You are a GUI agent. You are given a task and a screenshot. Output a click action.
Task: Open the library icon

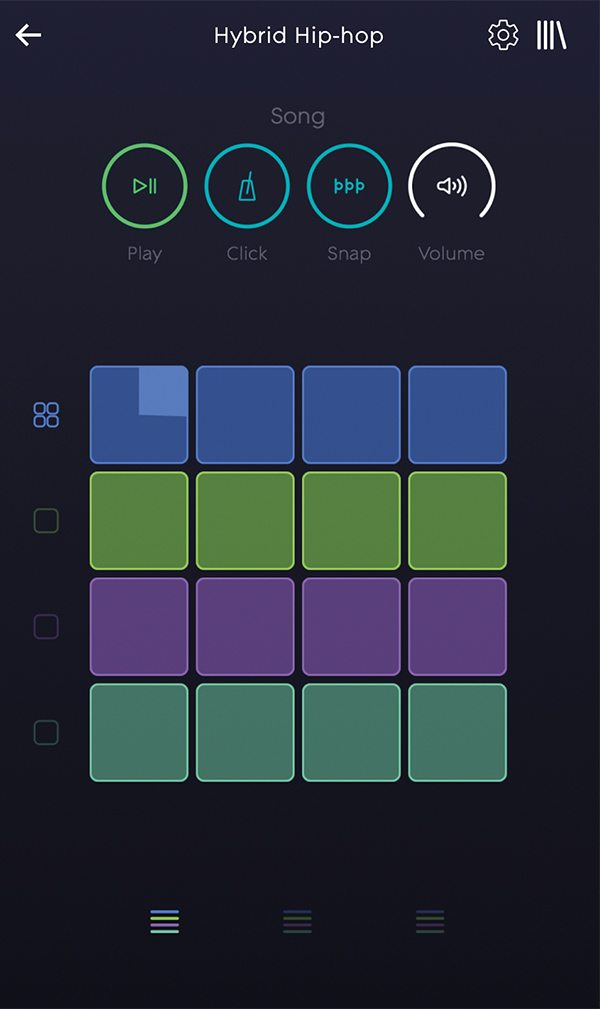pos(552,35)
